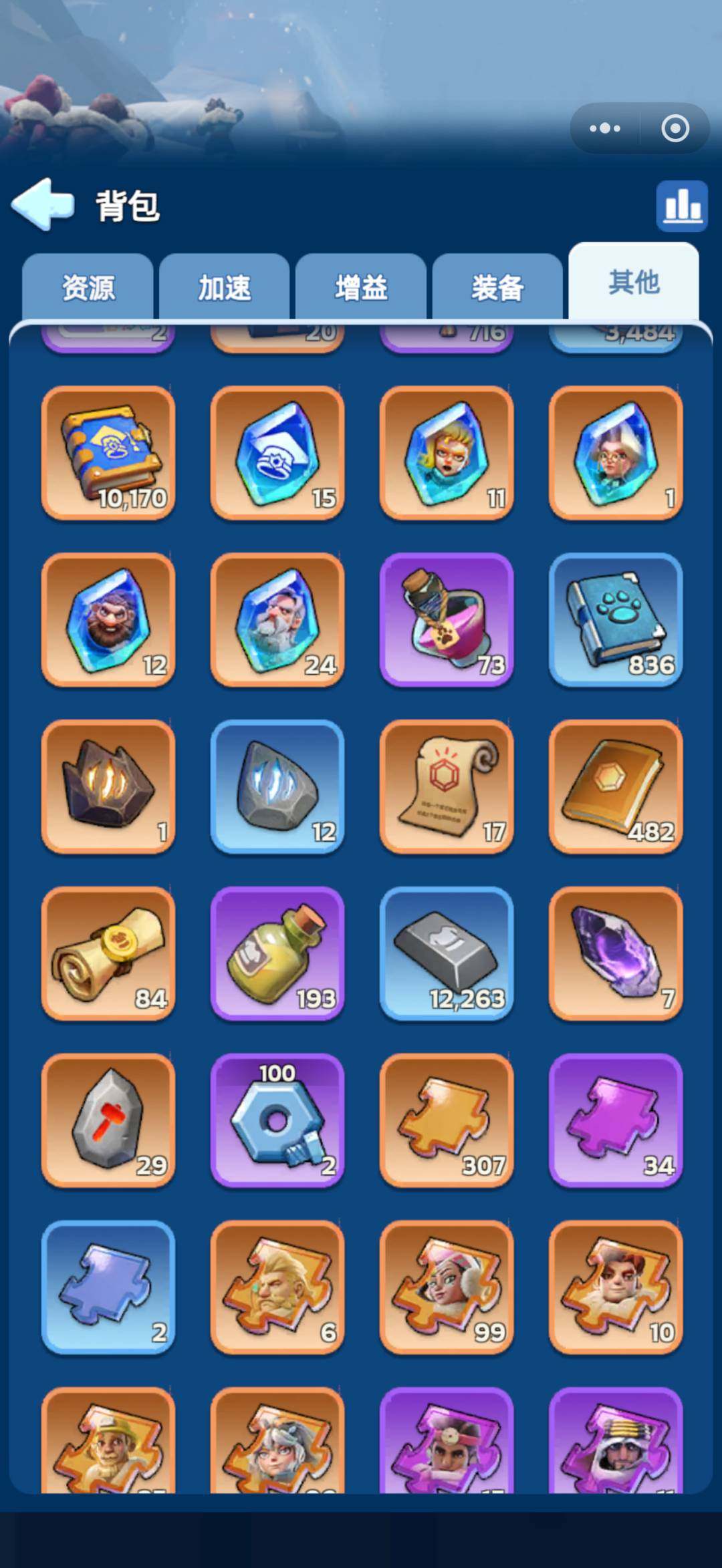The height and width of the screenshot is (1568, 722).
Task: Switch to the 加速 tab
Action: pyautogui.click(x=225, y=287)
